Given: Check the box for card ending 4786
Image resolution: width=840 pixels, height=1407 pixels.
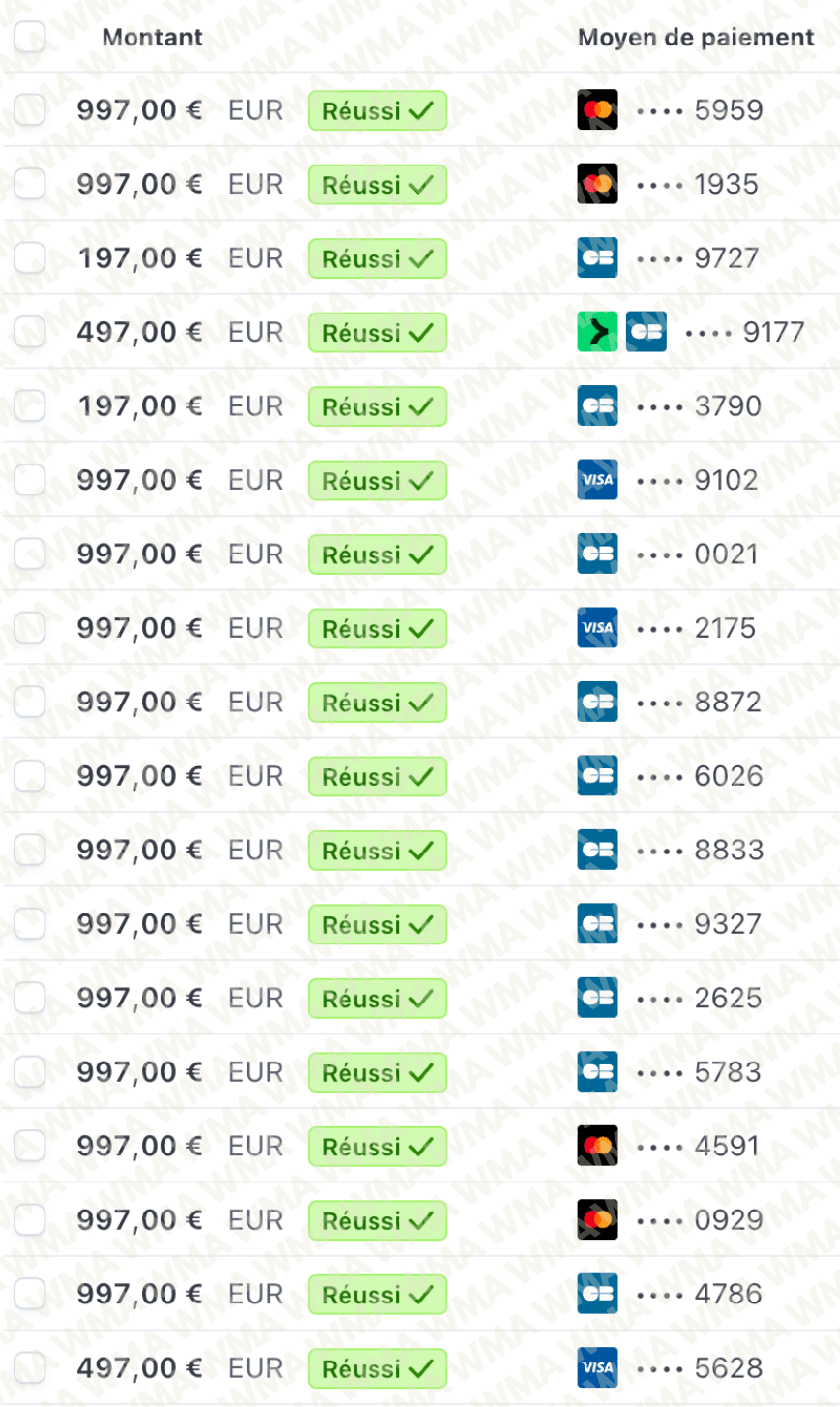Looking at the screenshot, I should (x=30, y=1294).
